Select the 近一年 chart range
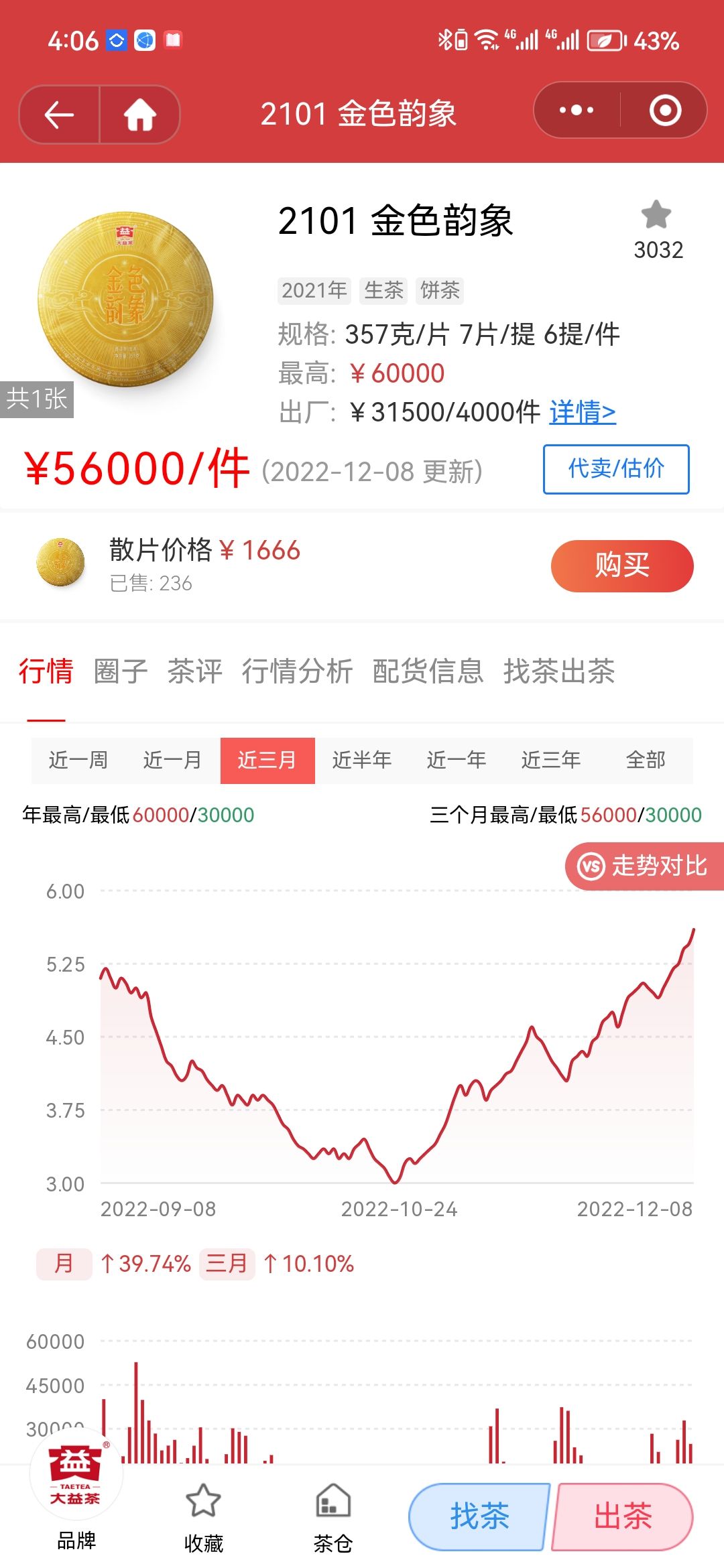 click(x=457, y=761)
